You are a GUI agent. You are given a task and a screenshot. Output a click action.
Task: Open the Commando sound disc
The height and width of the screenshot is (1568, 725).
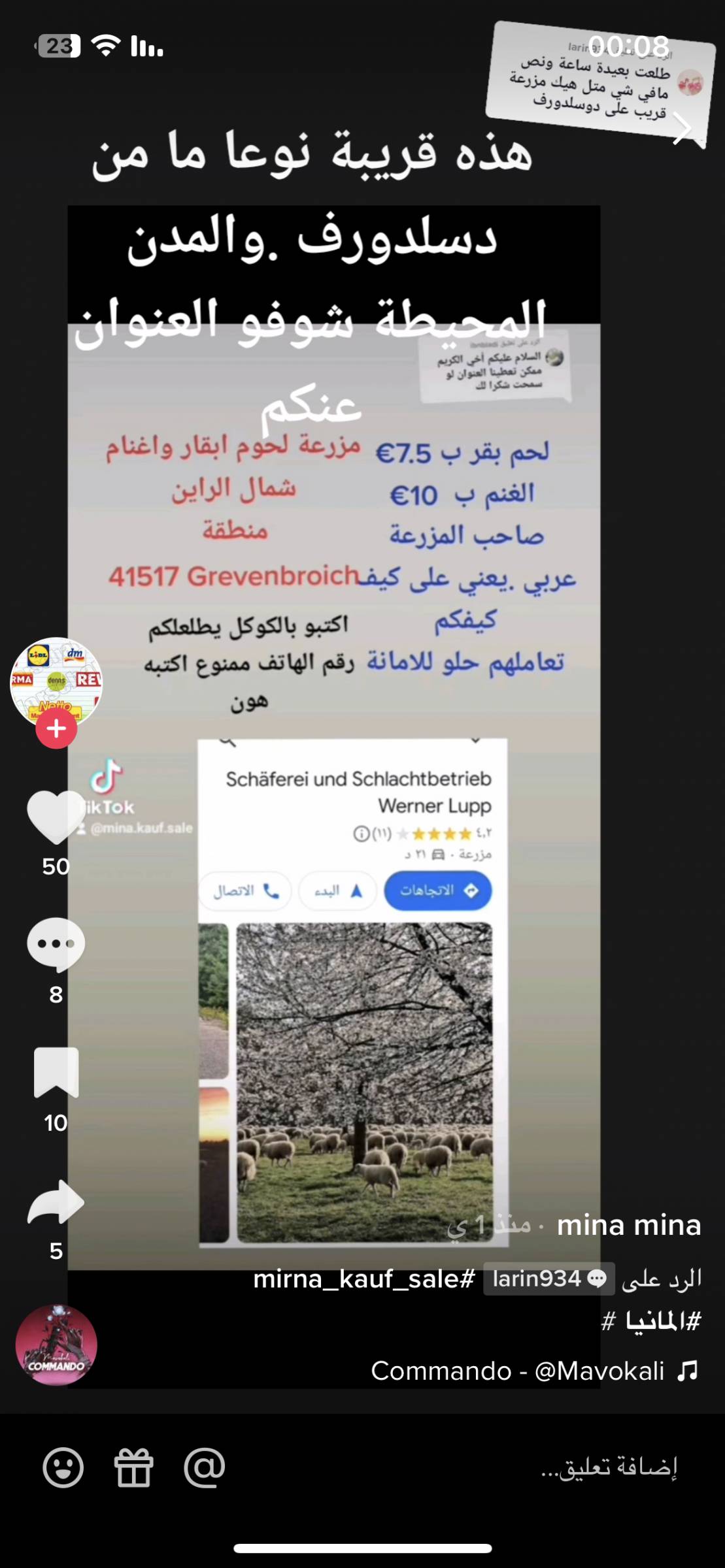point(56,1345)
